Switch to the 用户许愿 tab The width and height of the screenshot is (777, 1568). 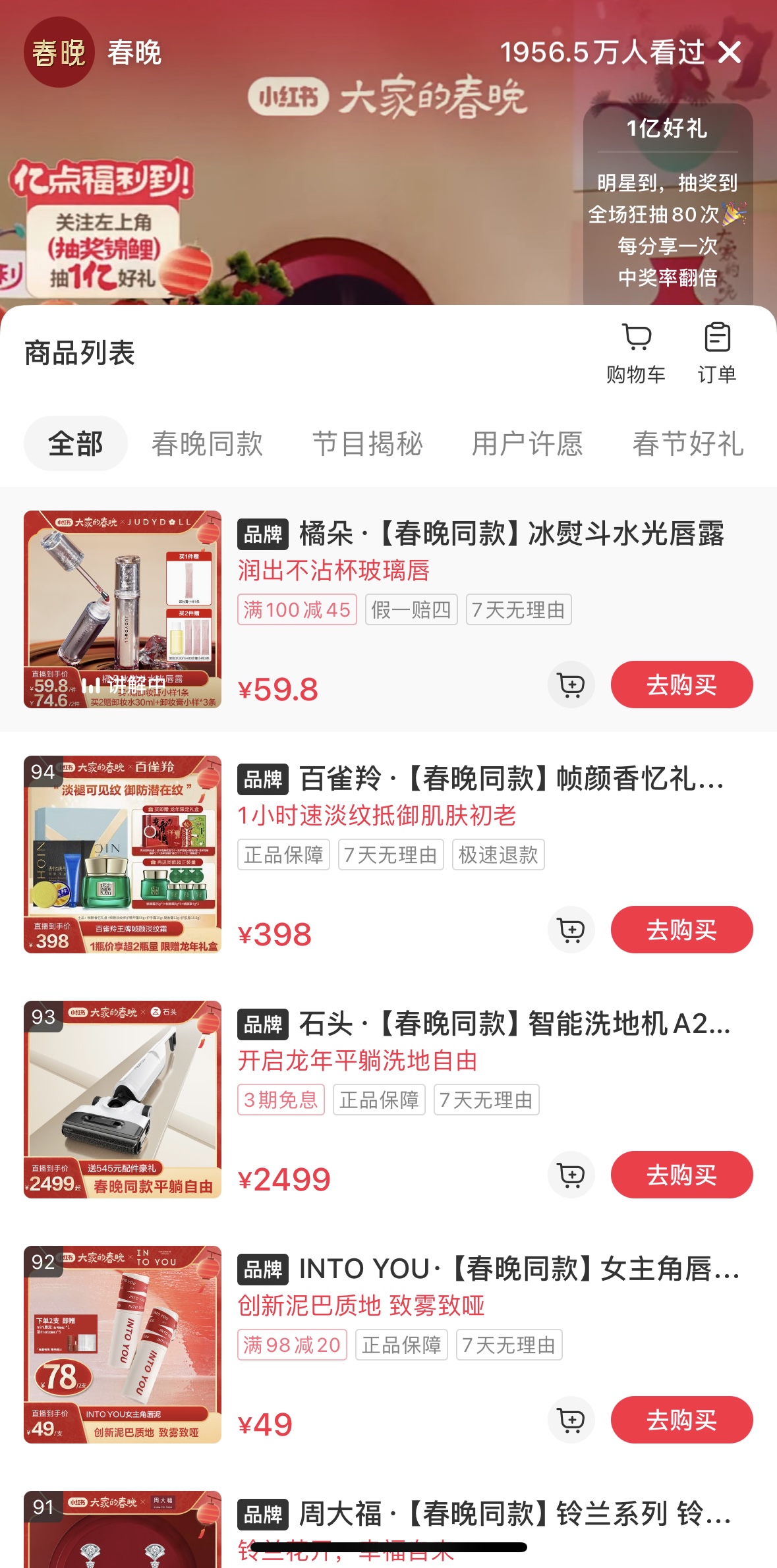527,443
